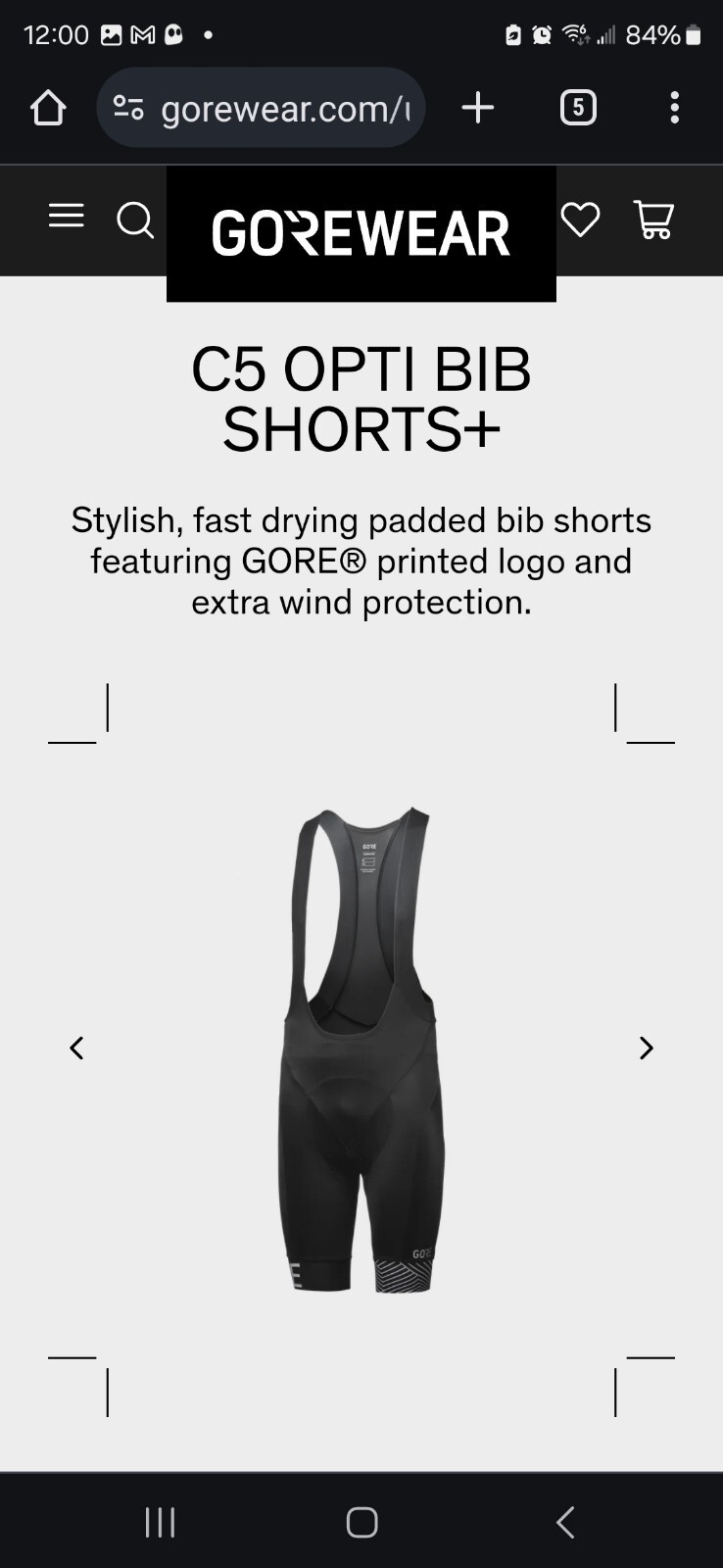Open the recent apps view
The height and width of the screenshot is (1568, 723).
[160, 1522]
